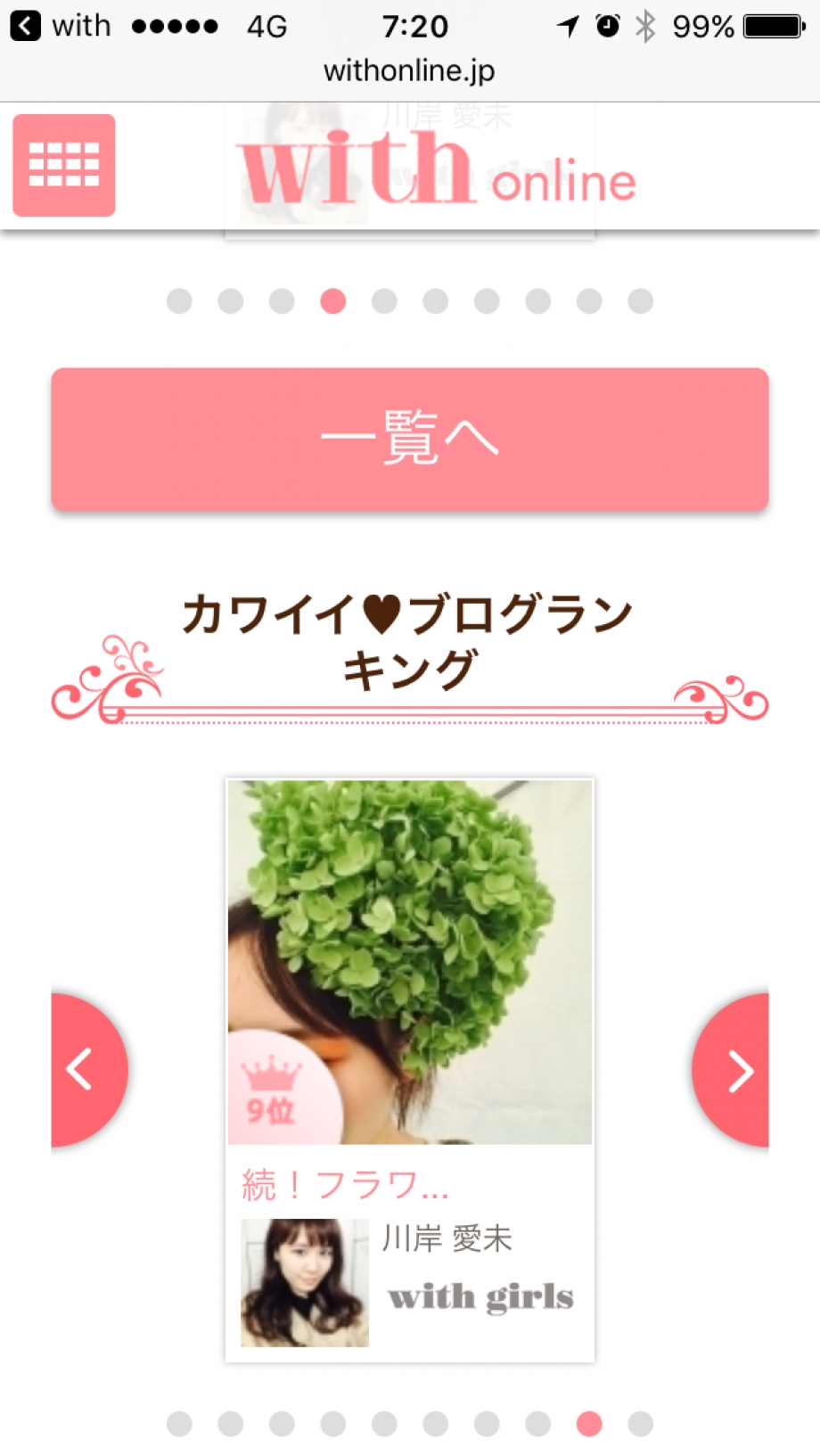This screenshot has height=1456, width=820.
Task: Open the with online logo home link
Action: pyautogui.click(x=438, y=168)
